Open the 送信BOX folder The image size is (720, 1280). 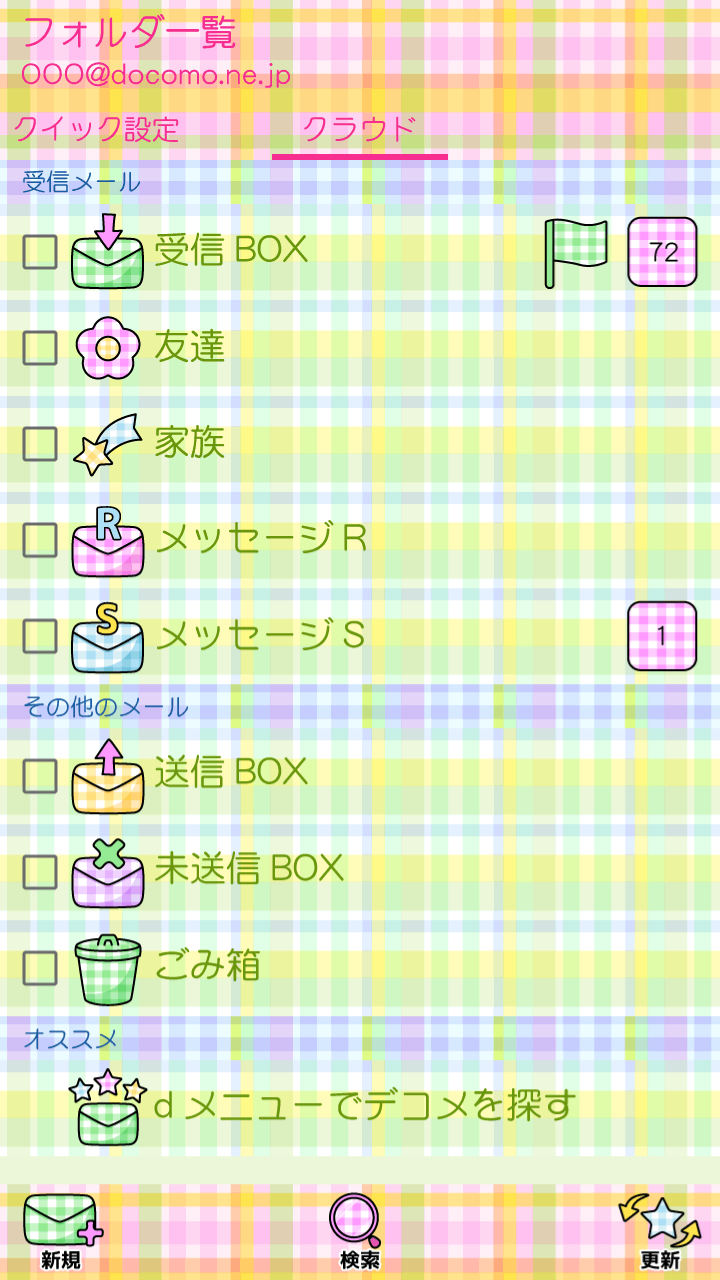(x=231, y=772)
